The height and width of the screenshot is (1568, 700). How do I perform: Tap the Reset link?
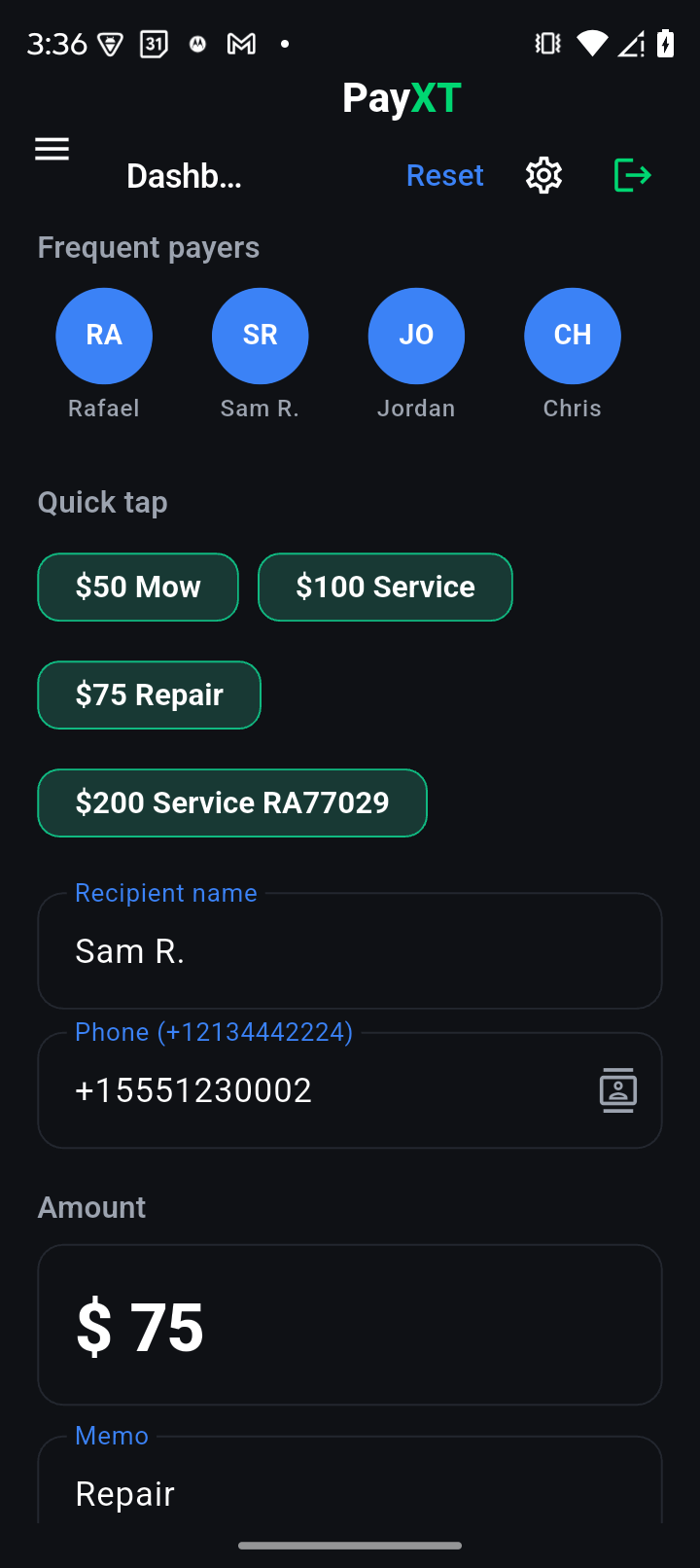[x=444, y=175]
